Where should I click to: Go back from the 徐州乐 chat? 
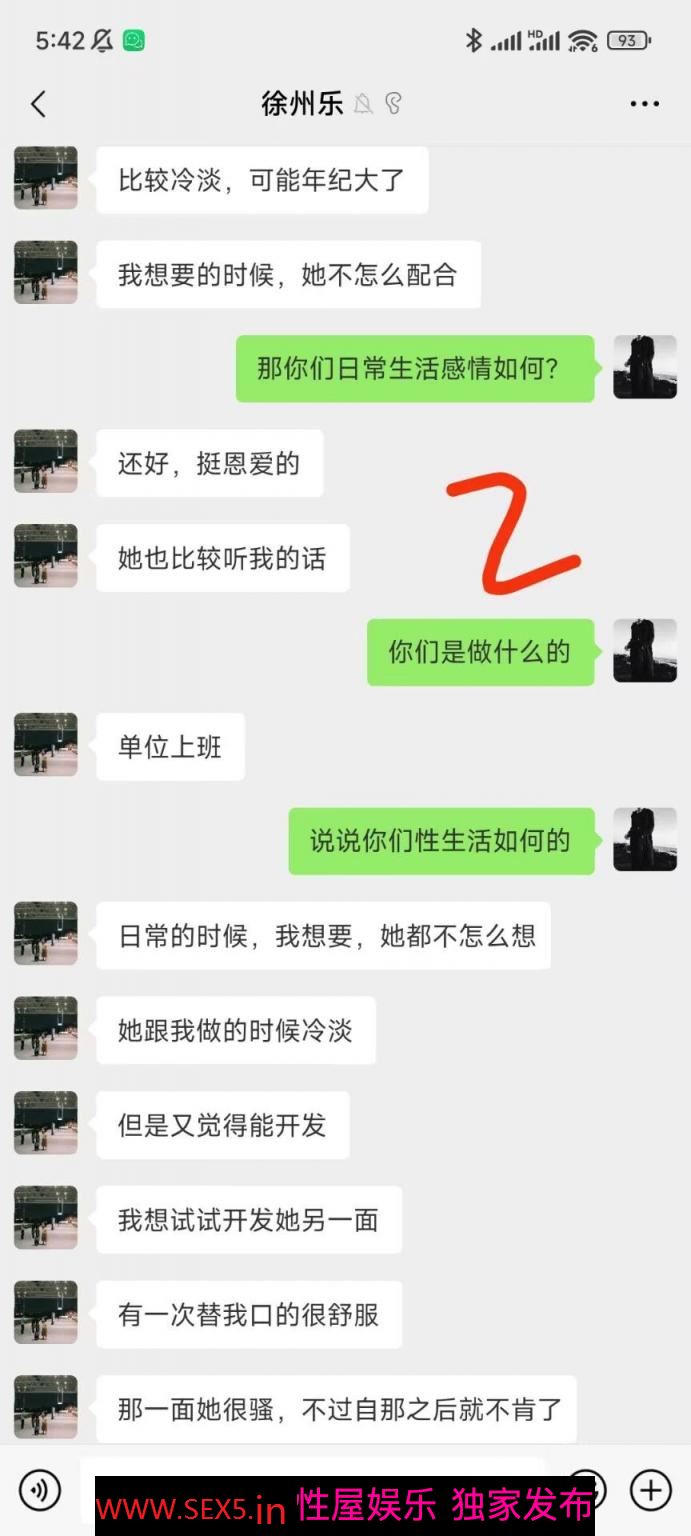point(38,104)
